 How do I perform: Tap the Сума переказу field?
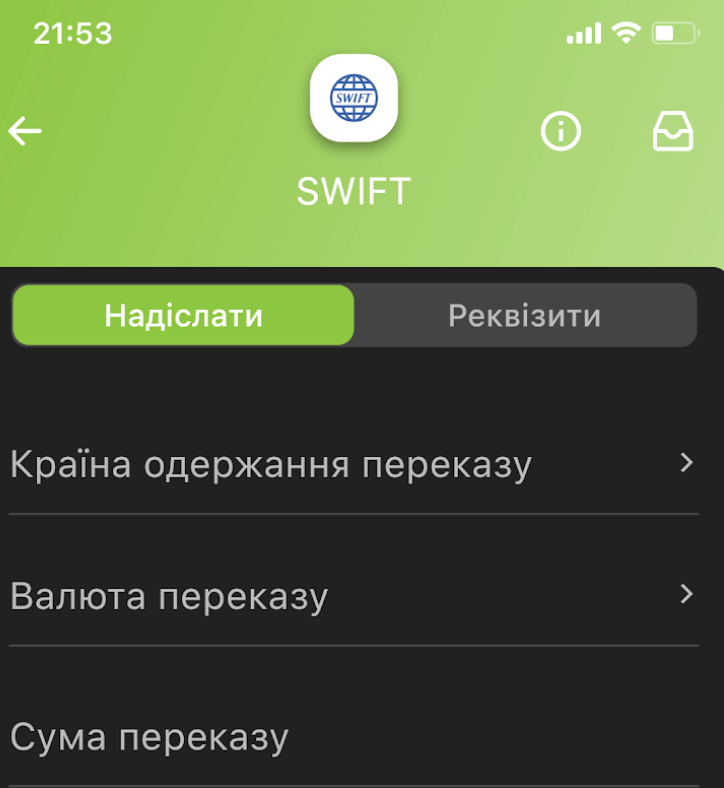353,738
